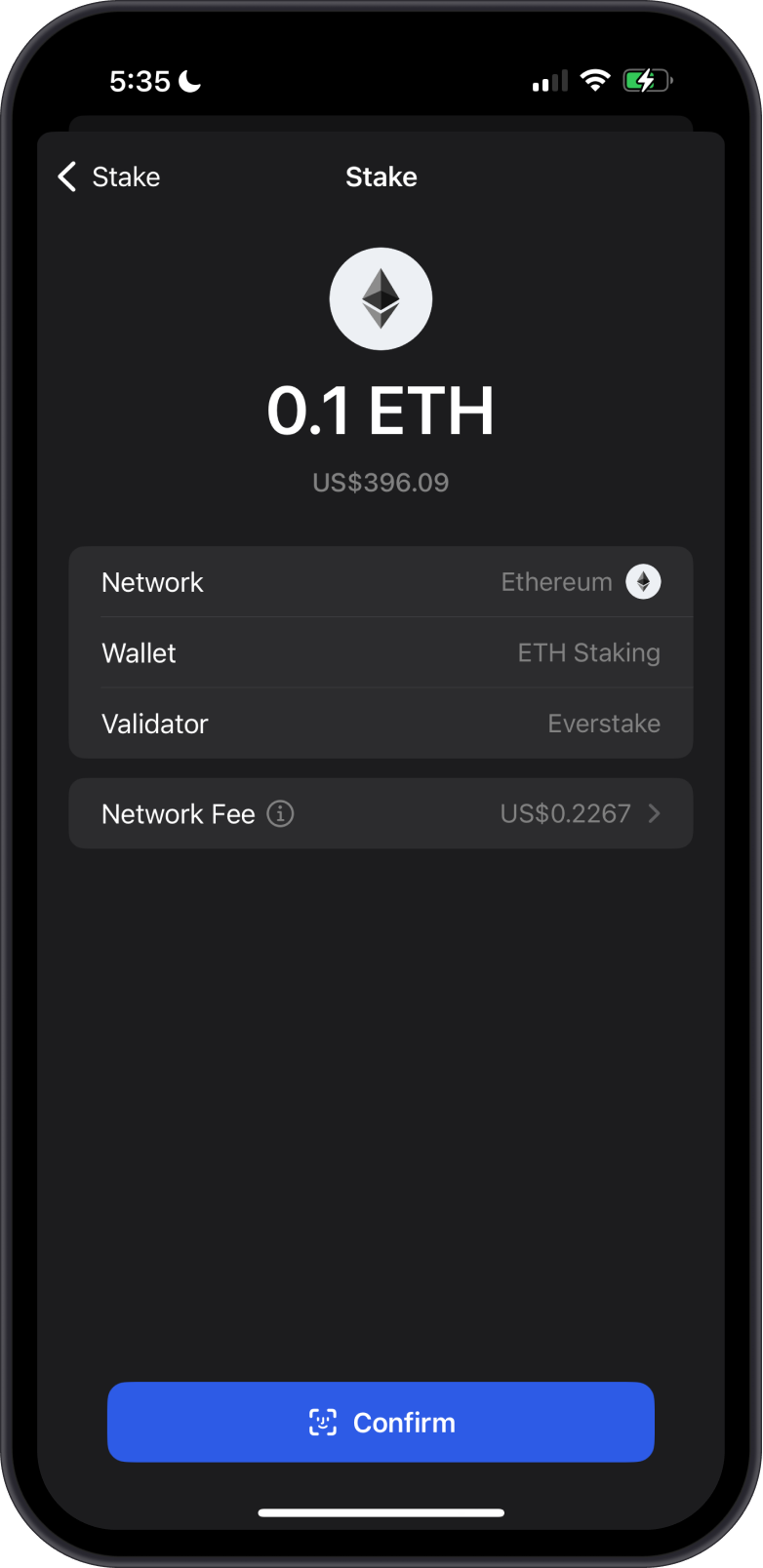Tap the charging battery icon
This screenshot has width=763, height=1568.
pos(646,80)
